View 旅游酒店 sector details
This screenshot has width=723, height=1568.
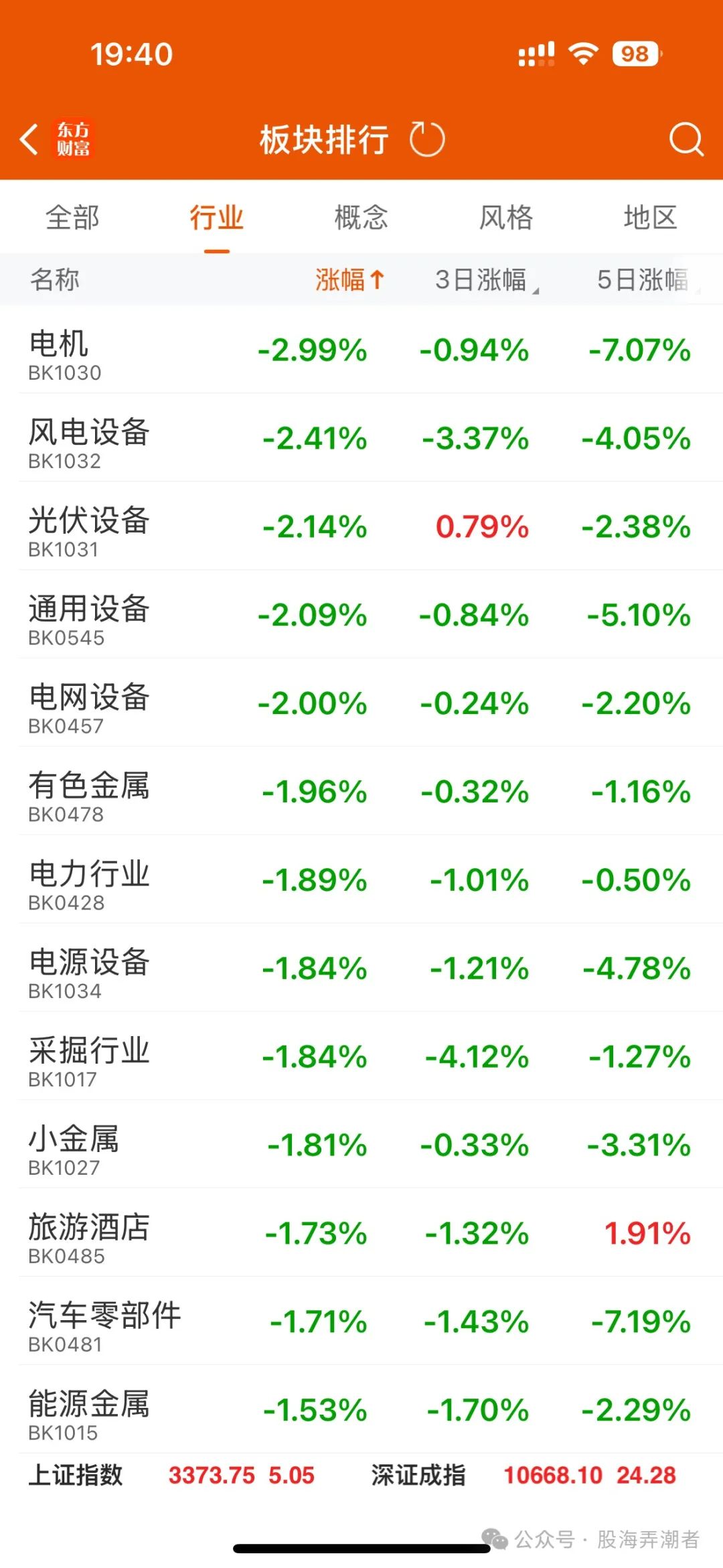click(361, 1234)
